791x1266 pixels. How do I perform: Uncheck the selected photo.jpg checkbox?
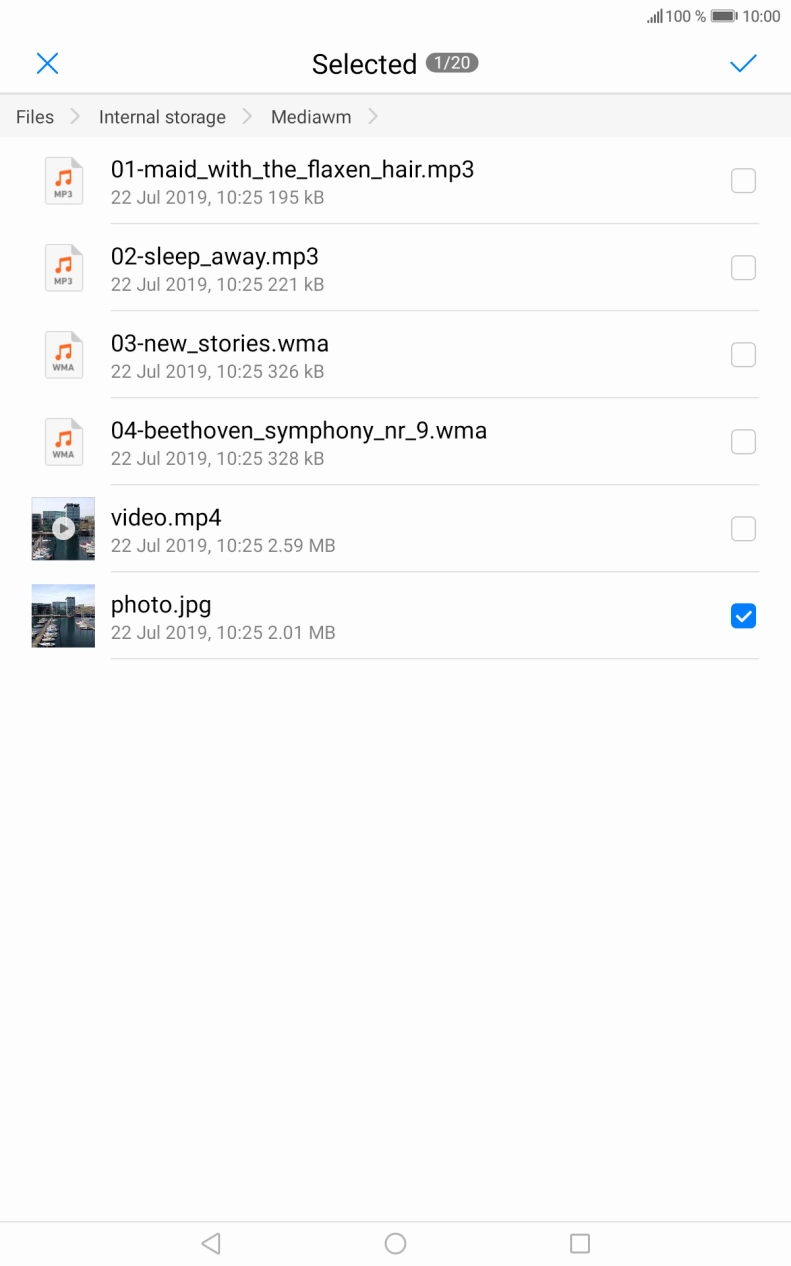(x=743, y=616)
